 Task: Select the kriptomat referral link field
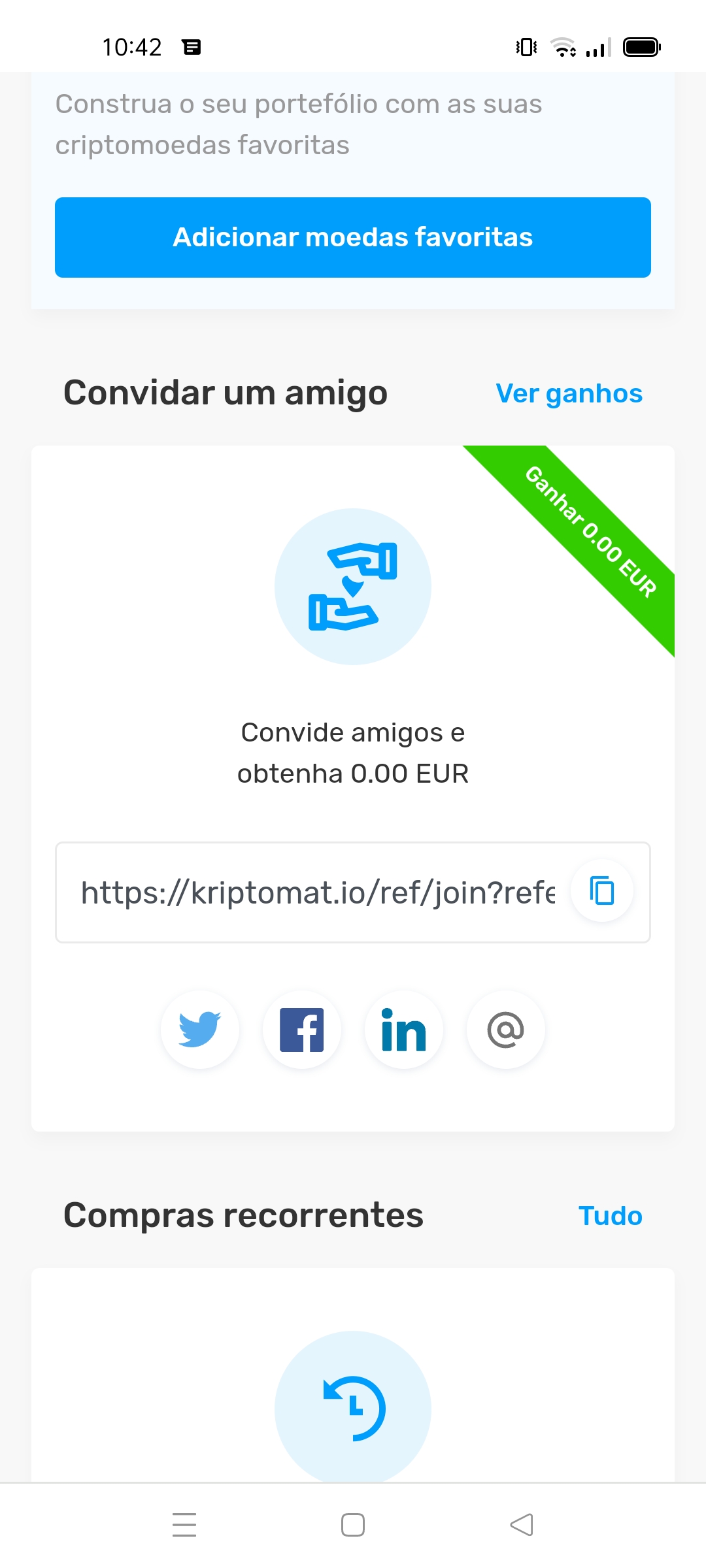317,892
